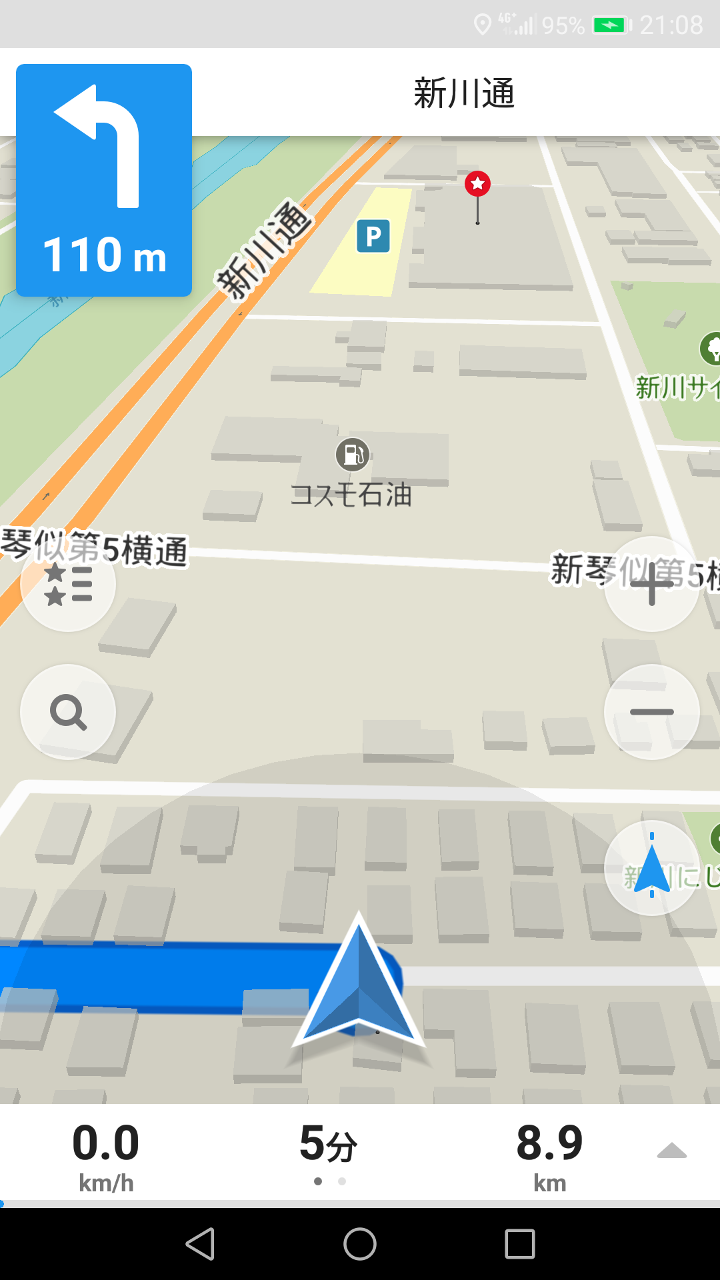This screenshot has width=720, height=1280.
Task: Open the map search button
Action: pos(68,713)
